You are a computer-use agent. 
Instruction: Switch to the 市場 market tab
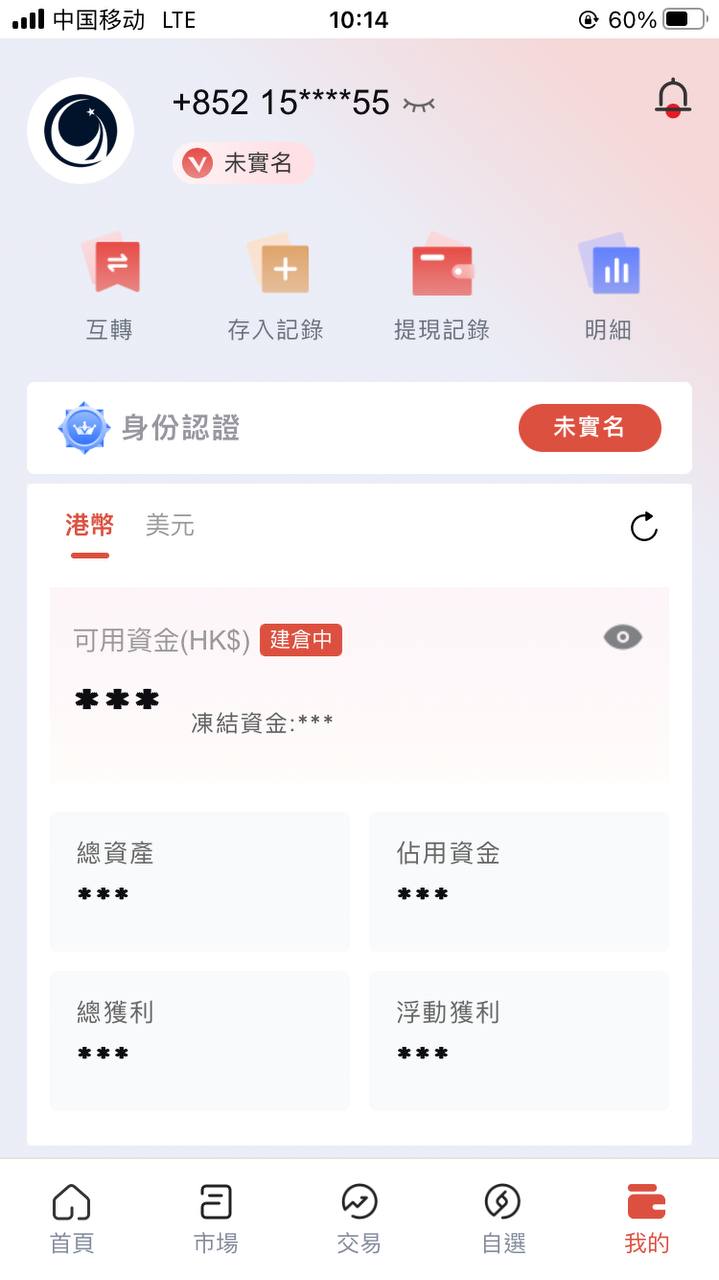pyautogui.click(x=215, y=1218)
